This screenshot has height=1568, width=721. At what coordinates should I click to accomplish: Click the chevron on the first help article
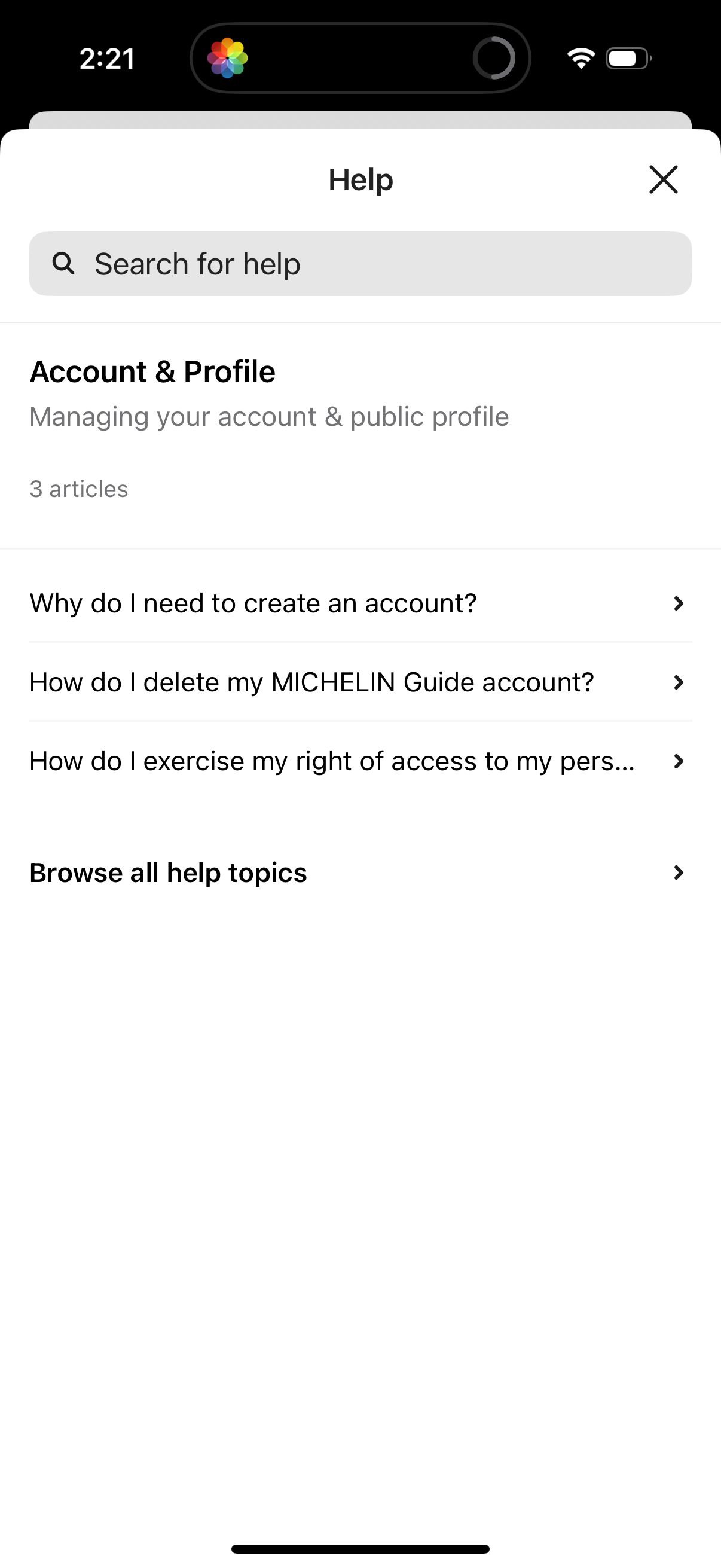(679, 603)
